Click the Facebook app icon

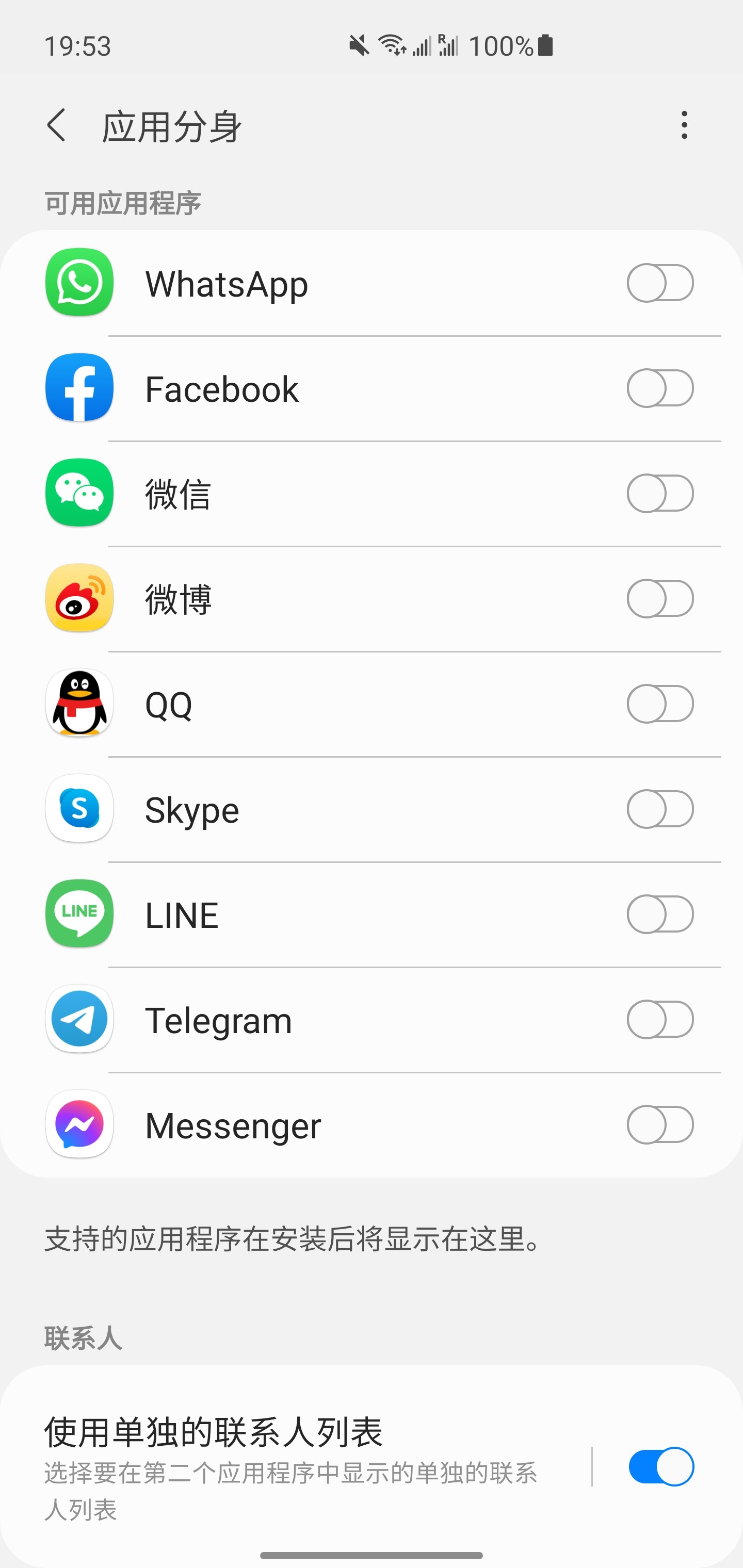point(78,388)
